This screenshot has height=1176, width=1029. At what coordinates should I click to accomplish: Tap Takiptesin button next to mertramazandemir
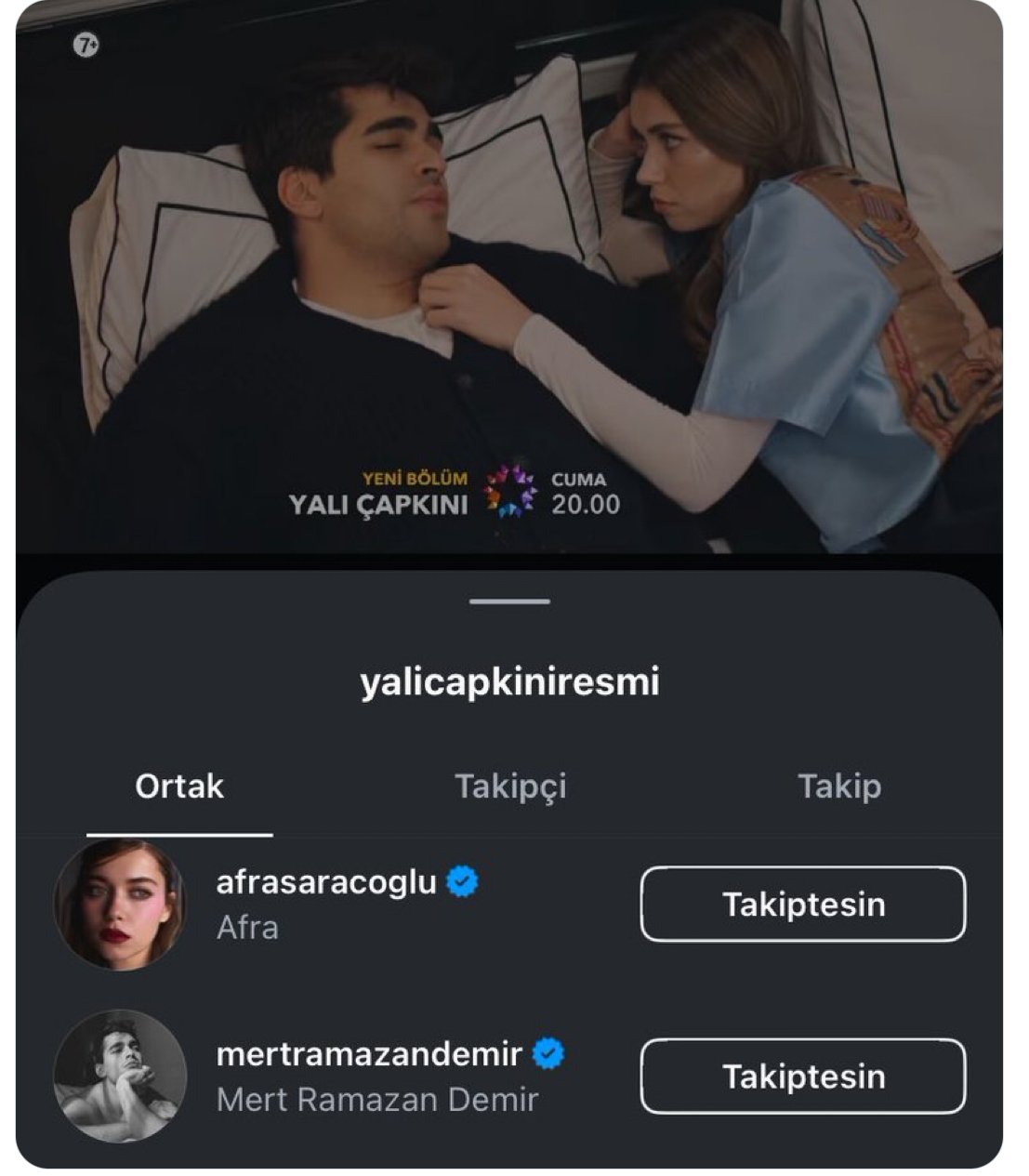click(x=803, y=1077)
